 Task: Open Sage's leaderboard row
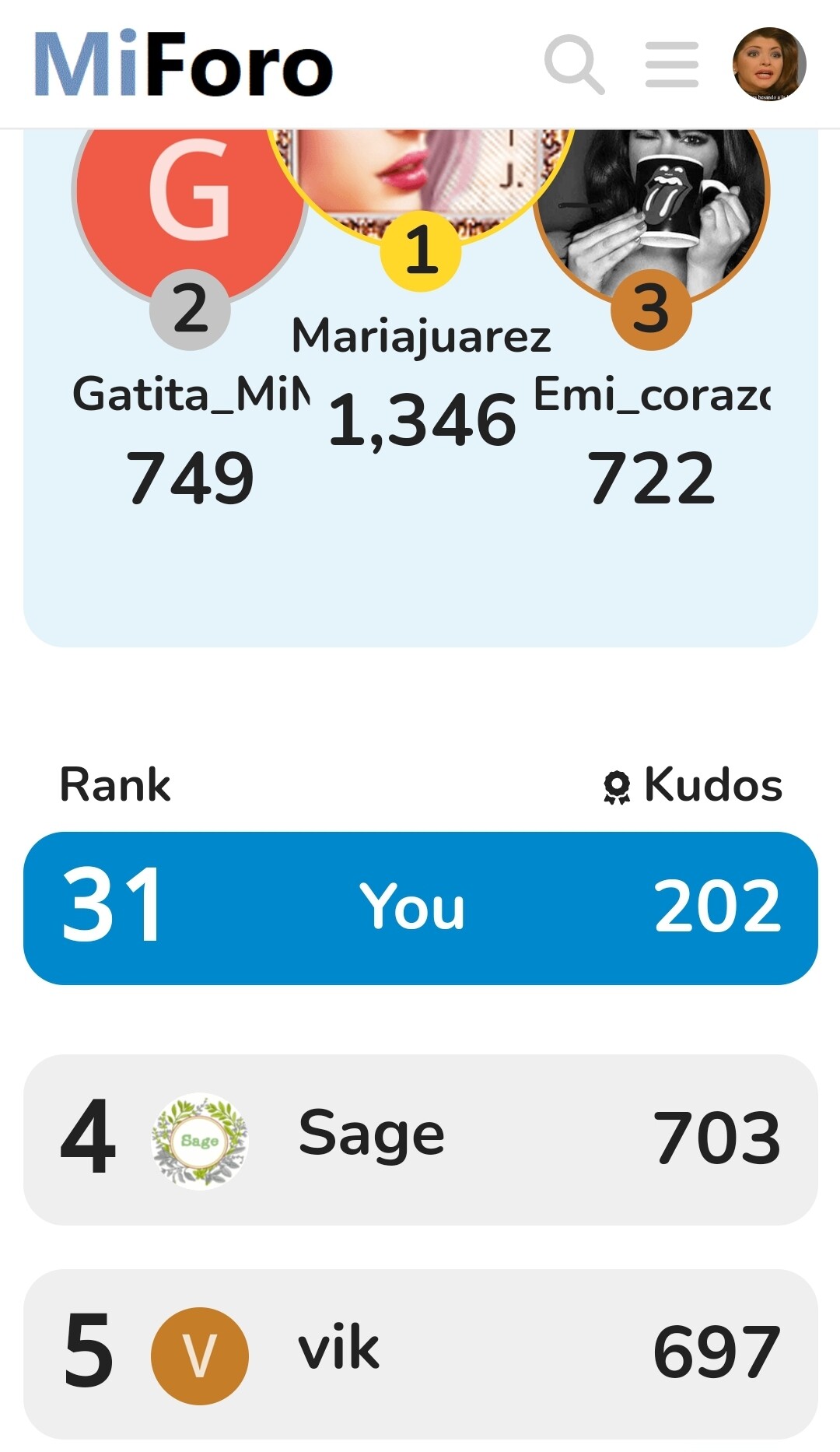421,1140
